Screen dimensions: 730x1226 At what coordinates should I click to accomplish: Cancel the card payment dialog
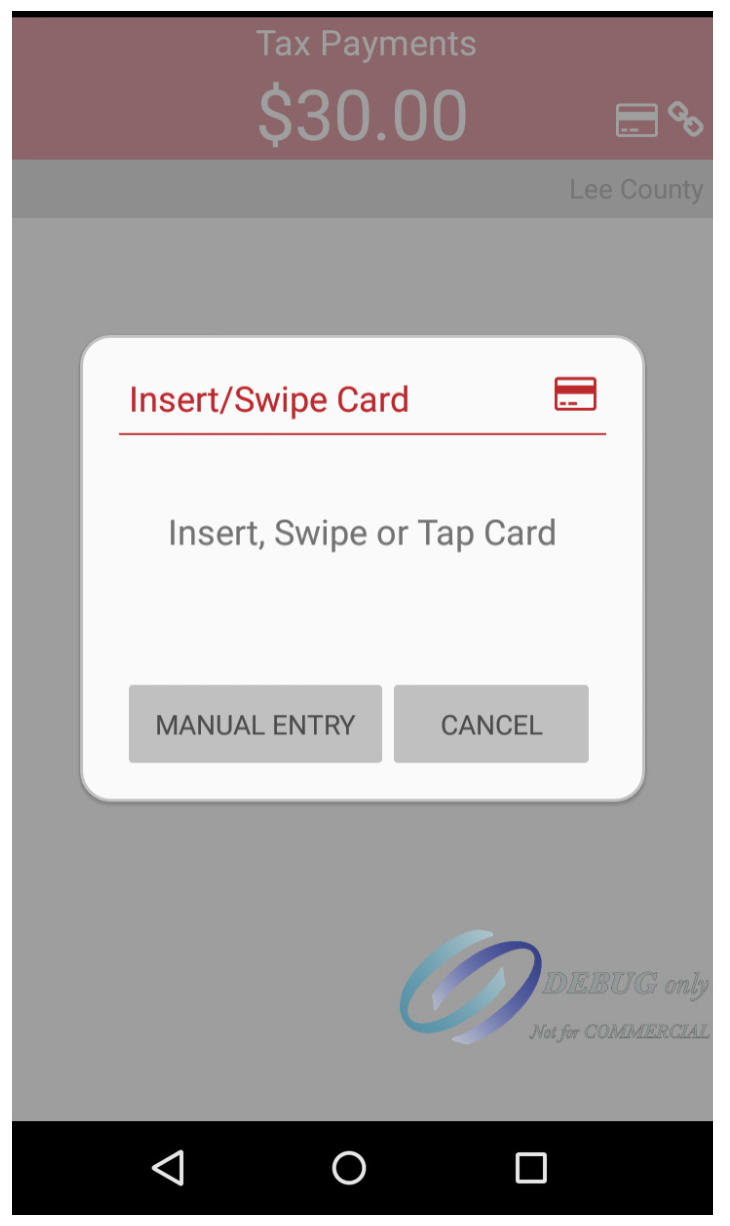491,724
